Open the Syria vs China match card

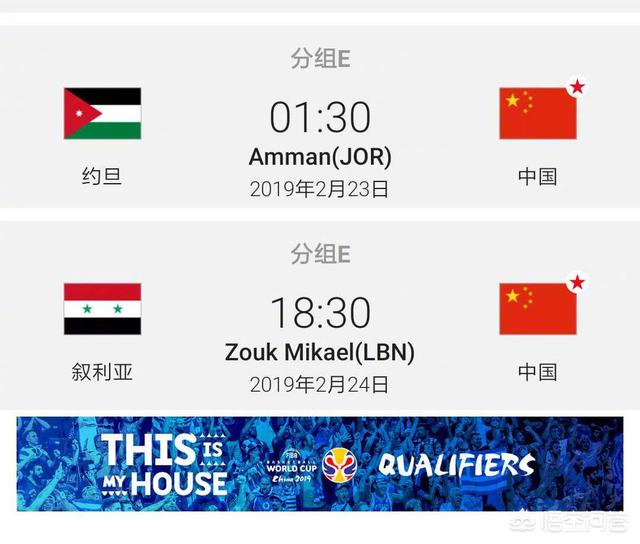pyautogui.click(x=320, y=315)
